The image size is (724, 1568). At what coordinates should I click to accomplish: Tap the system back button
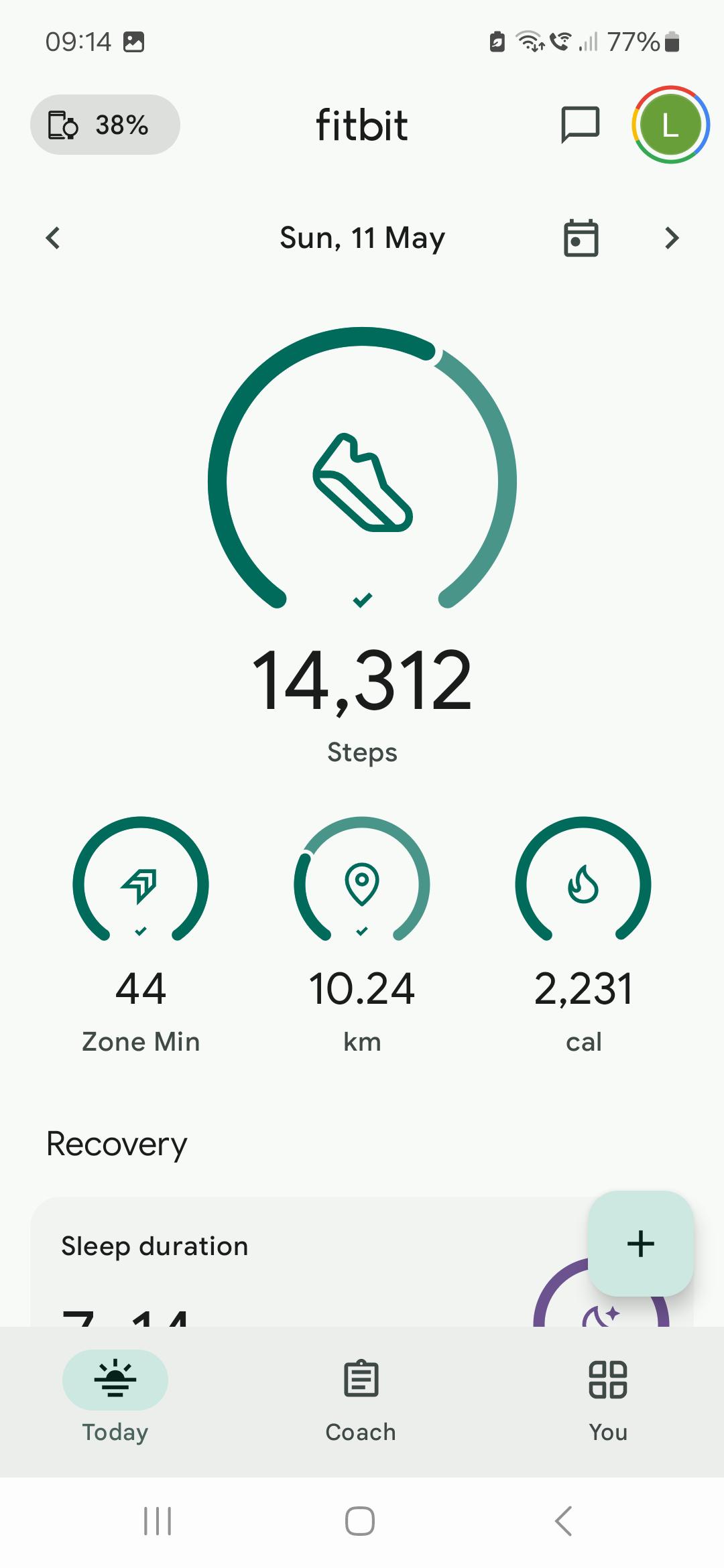564,1520
